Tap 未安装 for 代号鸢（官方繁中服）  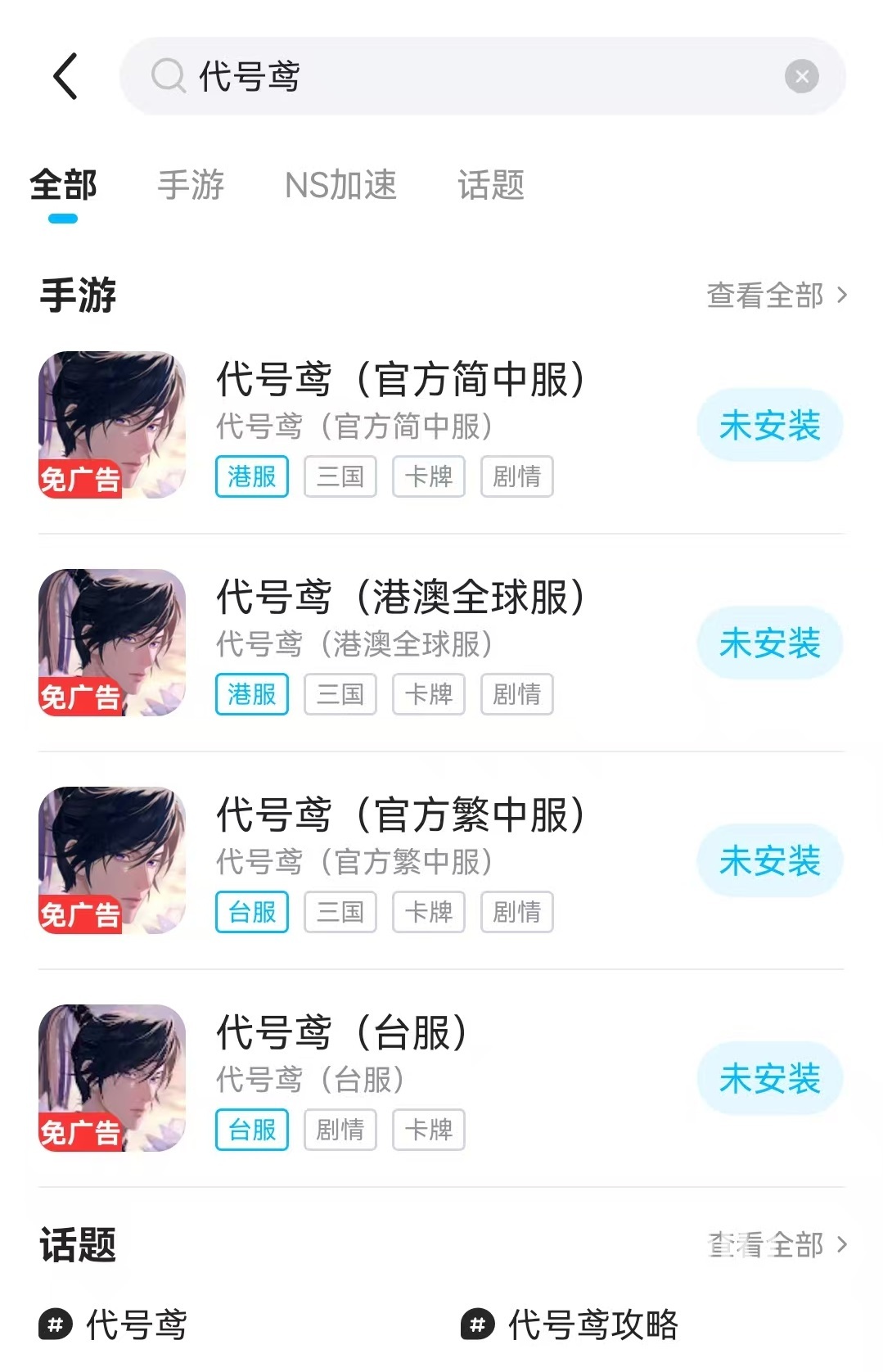click(x=769, y=861)
